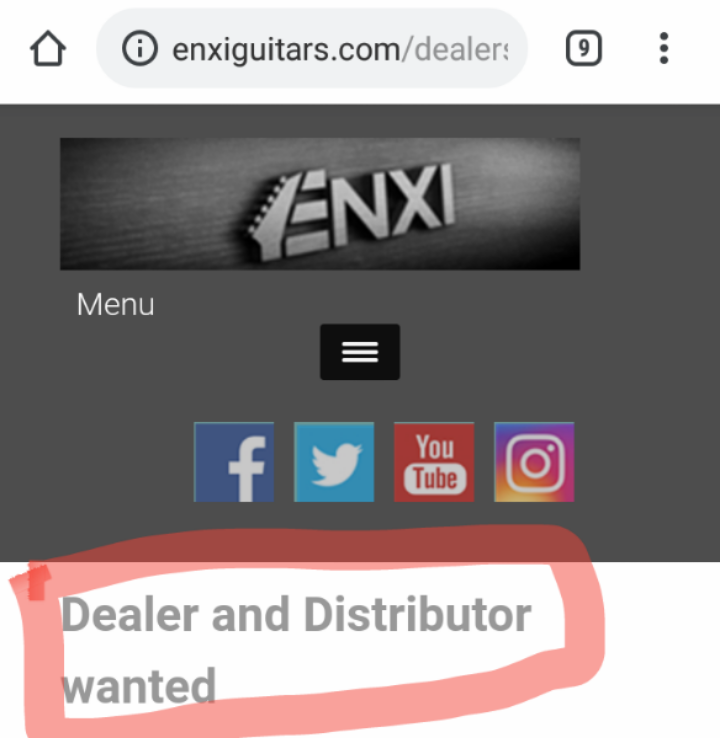720x738 pixels.
Task: Expand the hamburger site menu
Action: 360,352
